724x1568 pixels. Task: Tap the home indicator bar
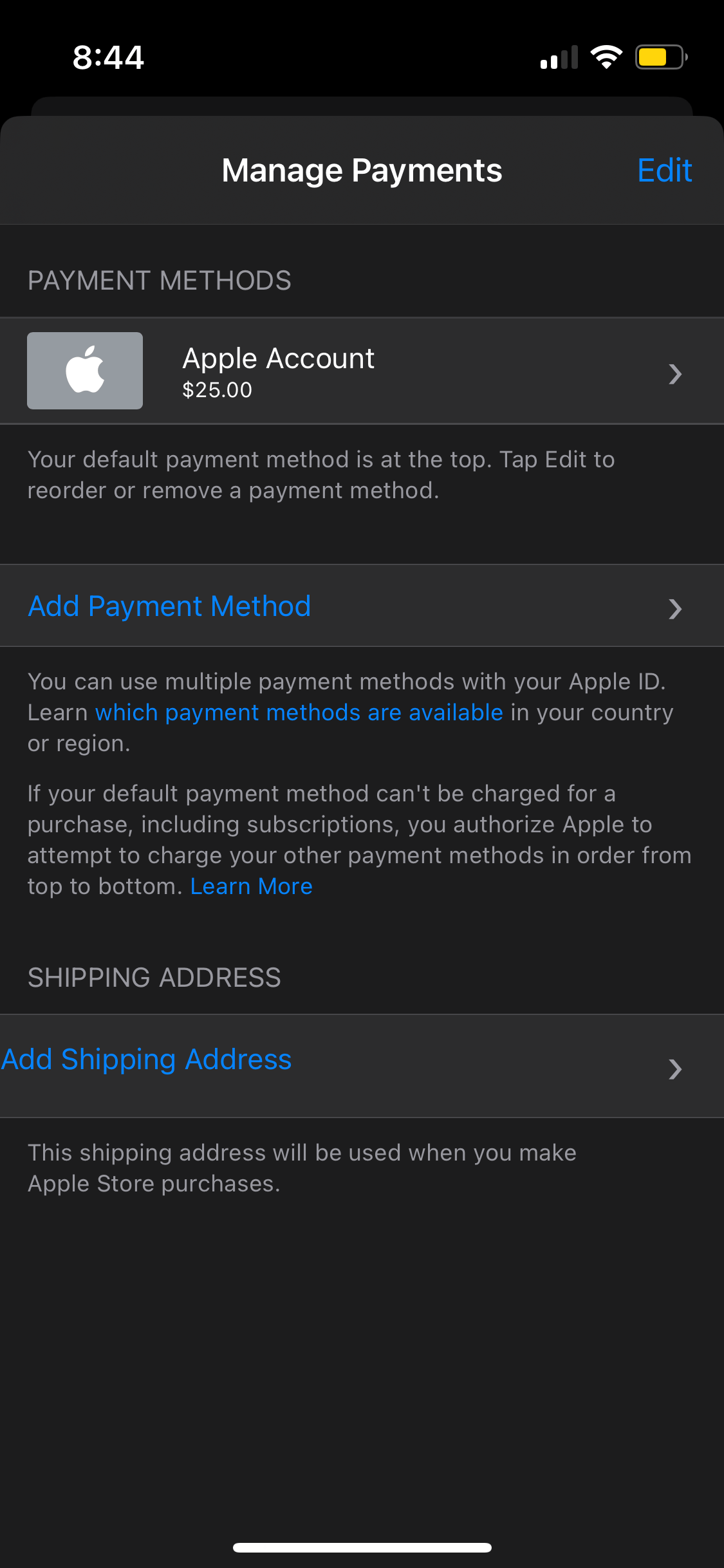click(x=362, y=1547)
